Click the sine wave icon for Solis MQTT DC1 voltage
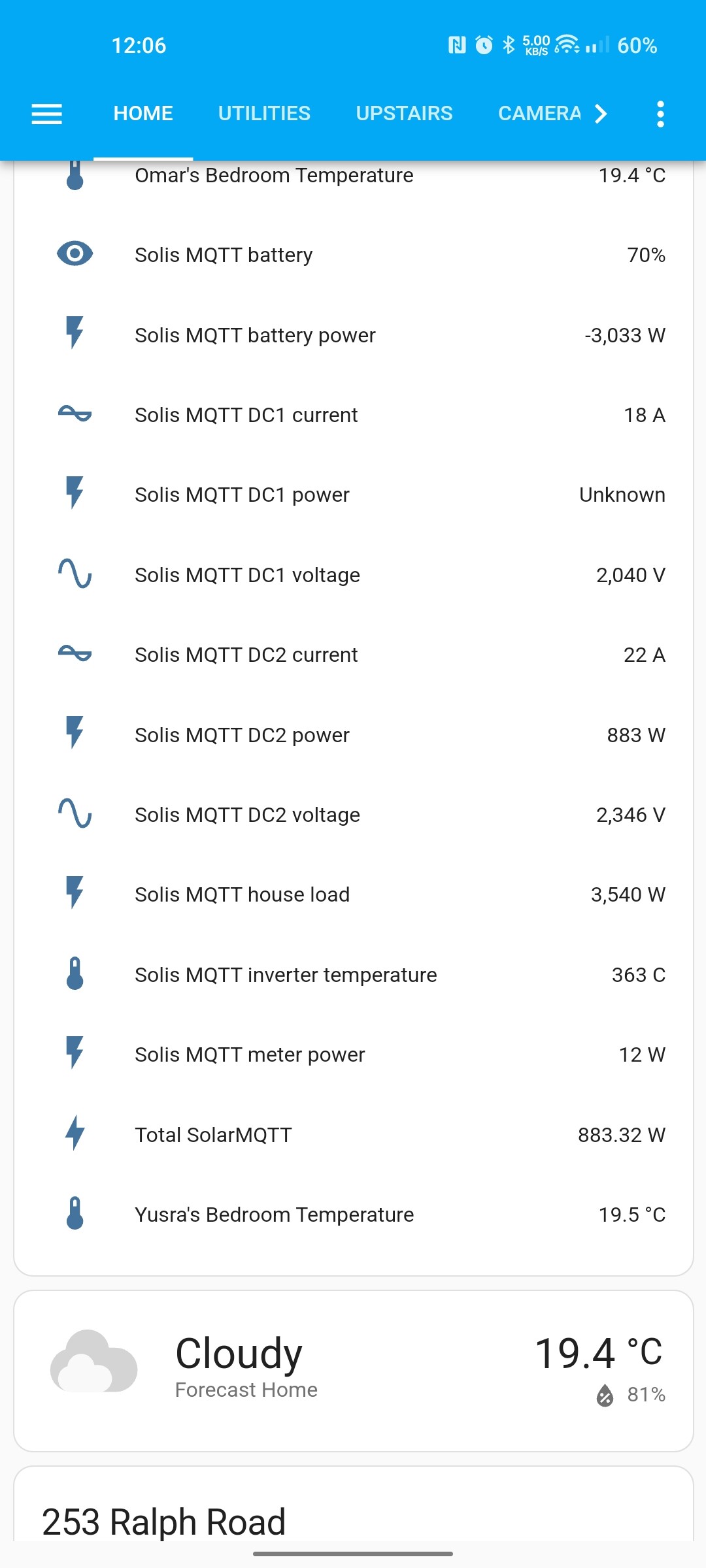This screenshot has width=706, height=1568. click(74, 575)
